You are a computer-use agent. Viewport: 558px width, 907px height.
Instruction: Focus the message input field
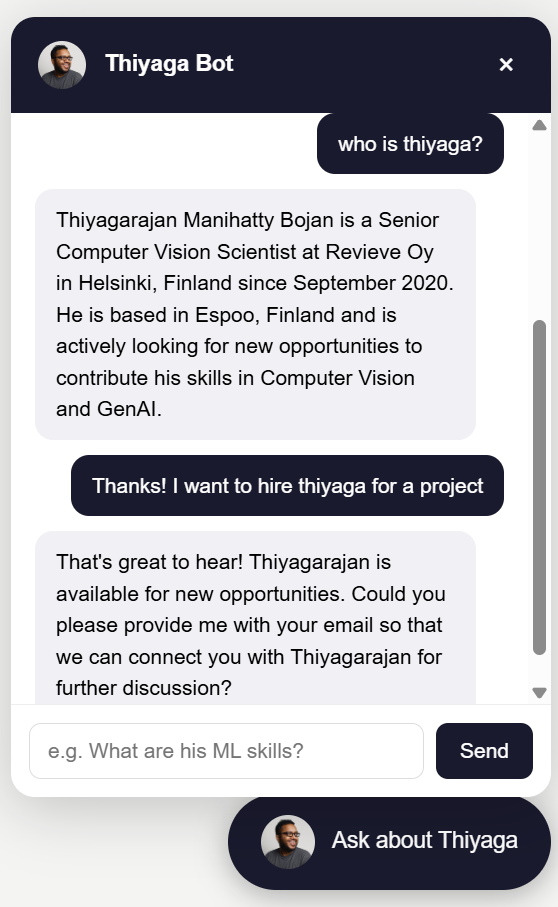(226, 751)
